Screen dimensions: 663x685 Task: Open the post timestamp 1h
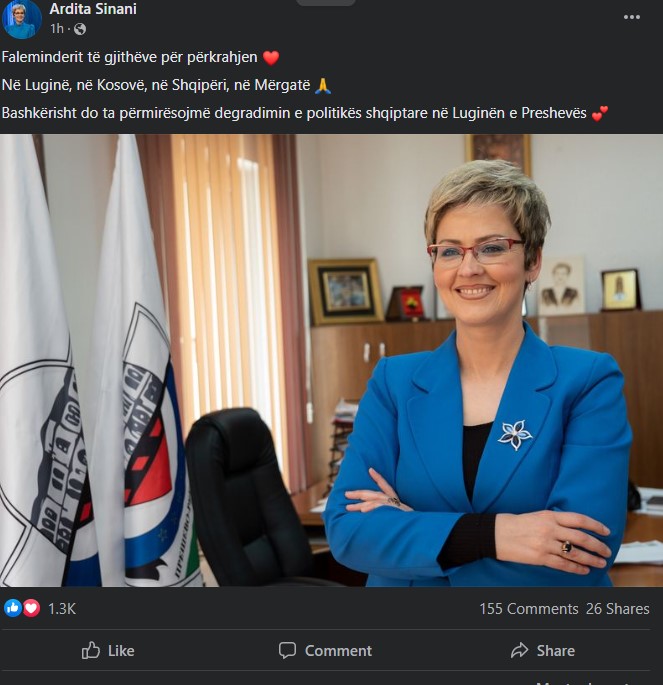[57, 29]
